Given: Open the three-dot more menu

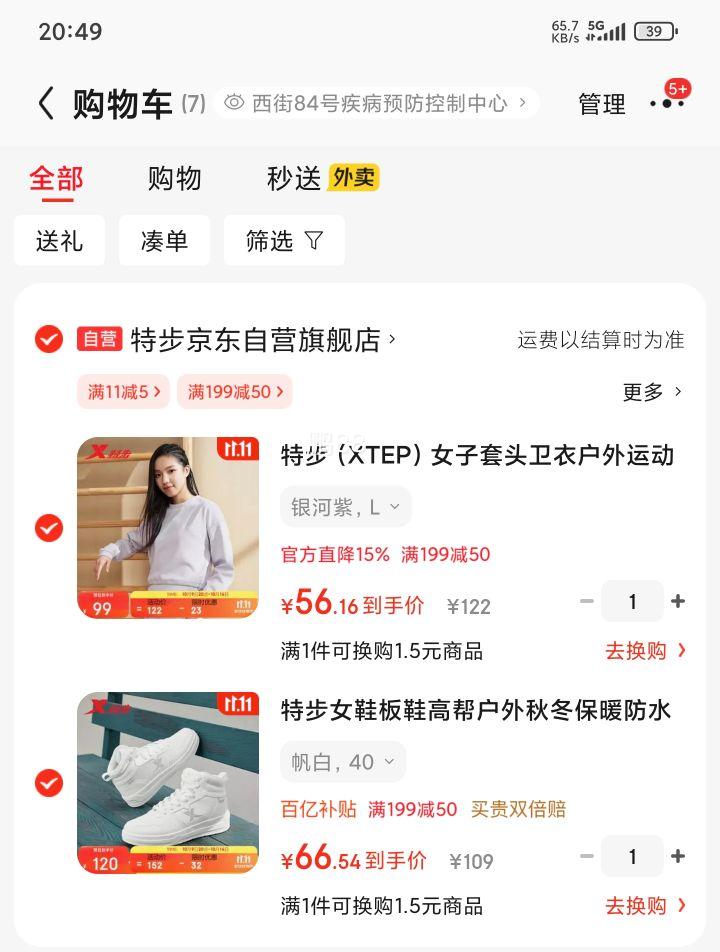Looking at the screenshot, I should [x=666, y=104].
